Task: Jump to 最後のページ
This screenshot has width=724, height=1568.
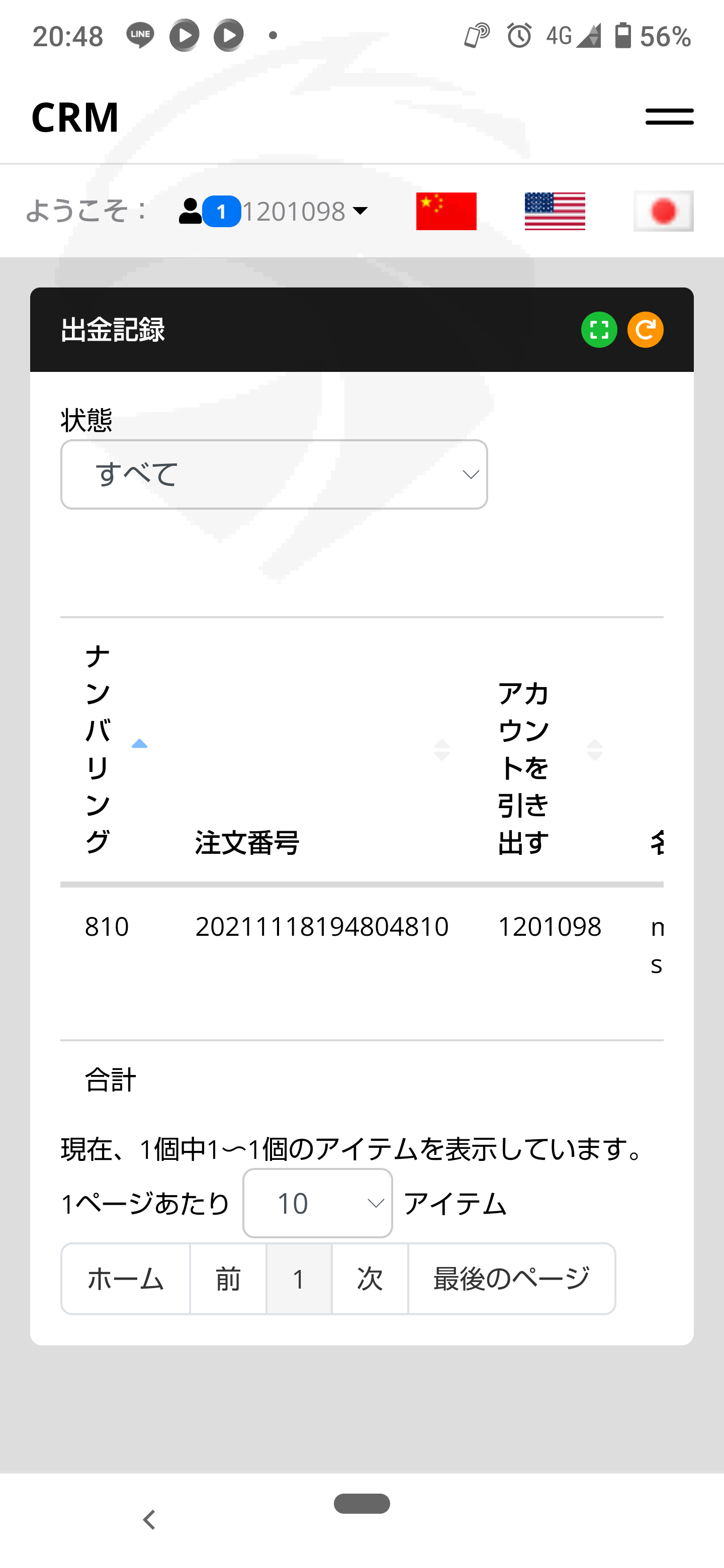Action: 511,1279
